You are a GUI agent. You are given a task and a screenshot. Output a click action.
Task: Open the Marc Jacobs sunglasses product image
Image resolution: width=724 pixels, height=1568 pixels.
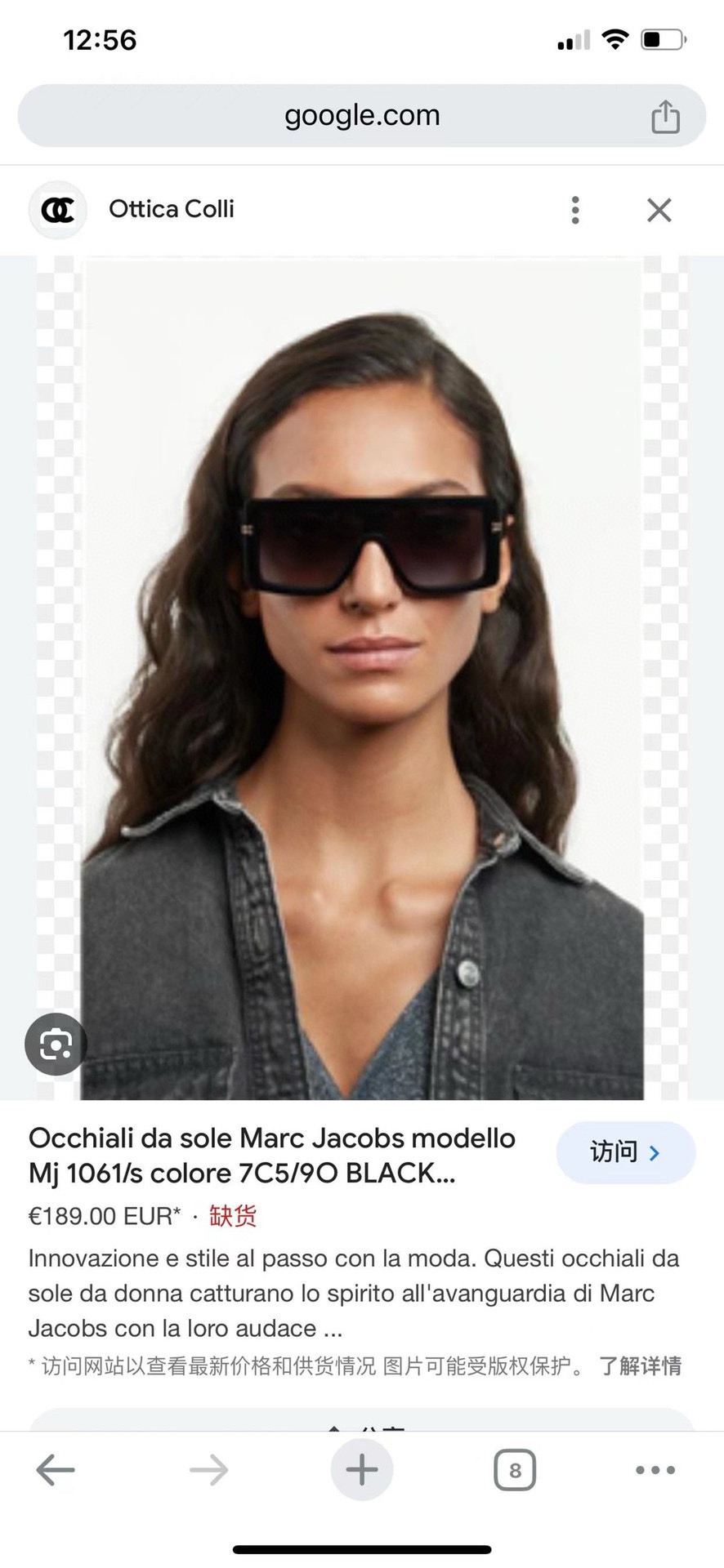(x=362, y=678)
